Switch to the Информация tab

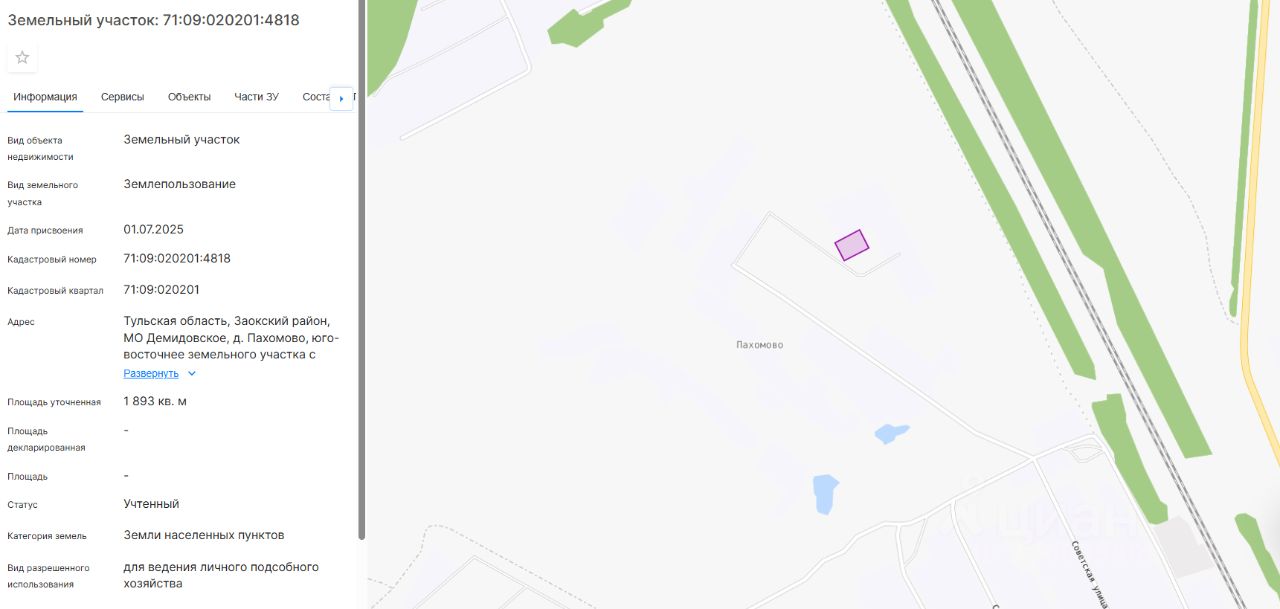point(45,97)
